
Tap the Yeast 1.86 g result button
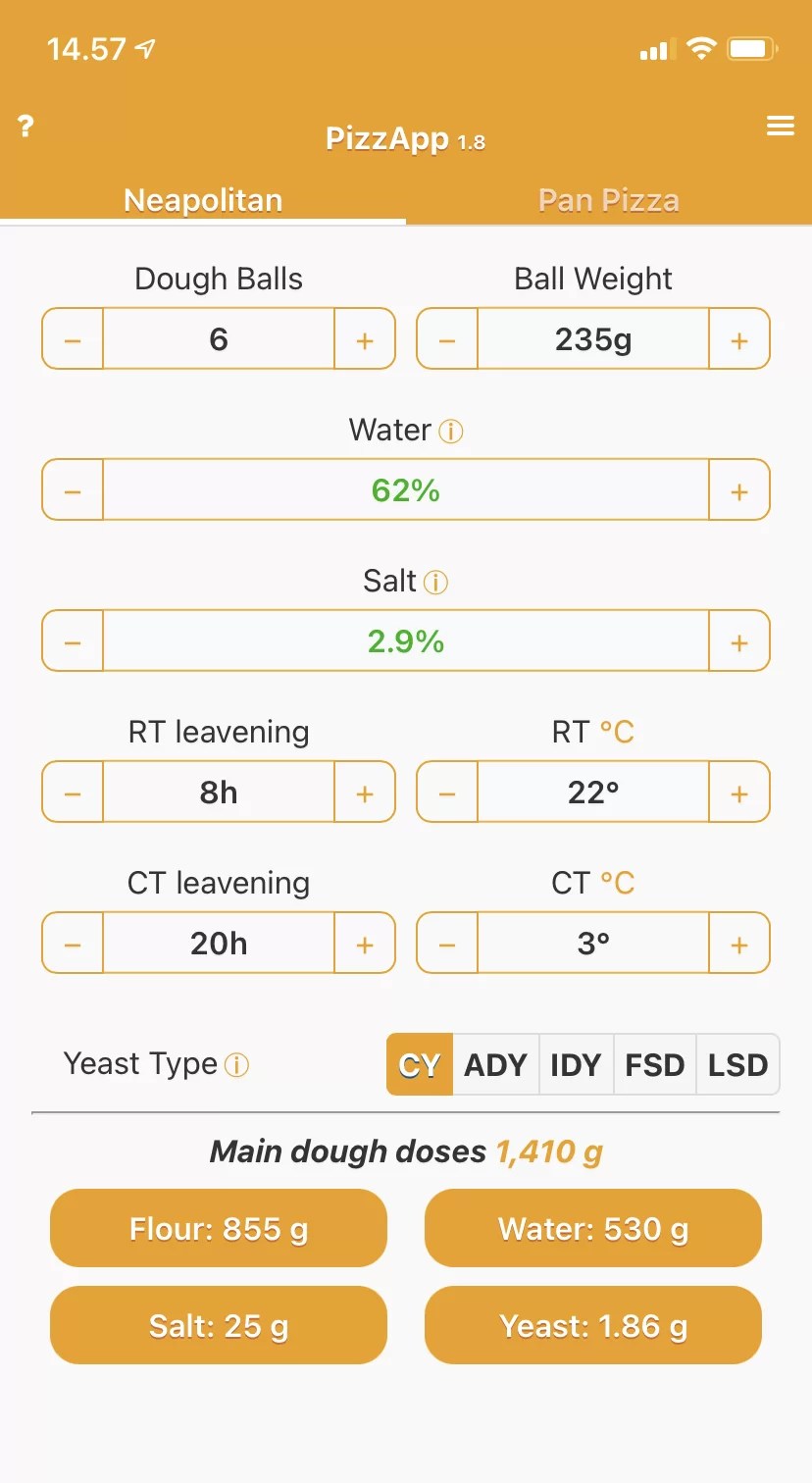[x=592, y=1325]
